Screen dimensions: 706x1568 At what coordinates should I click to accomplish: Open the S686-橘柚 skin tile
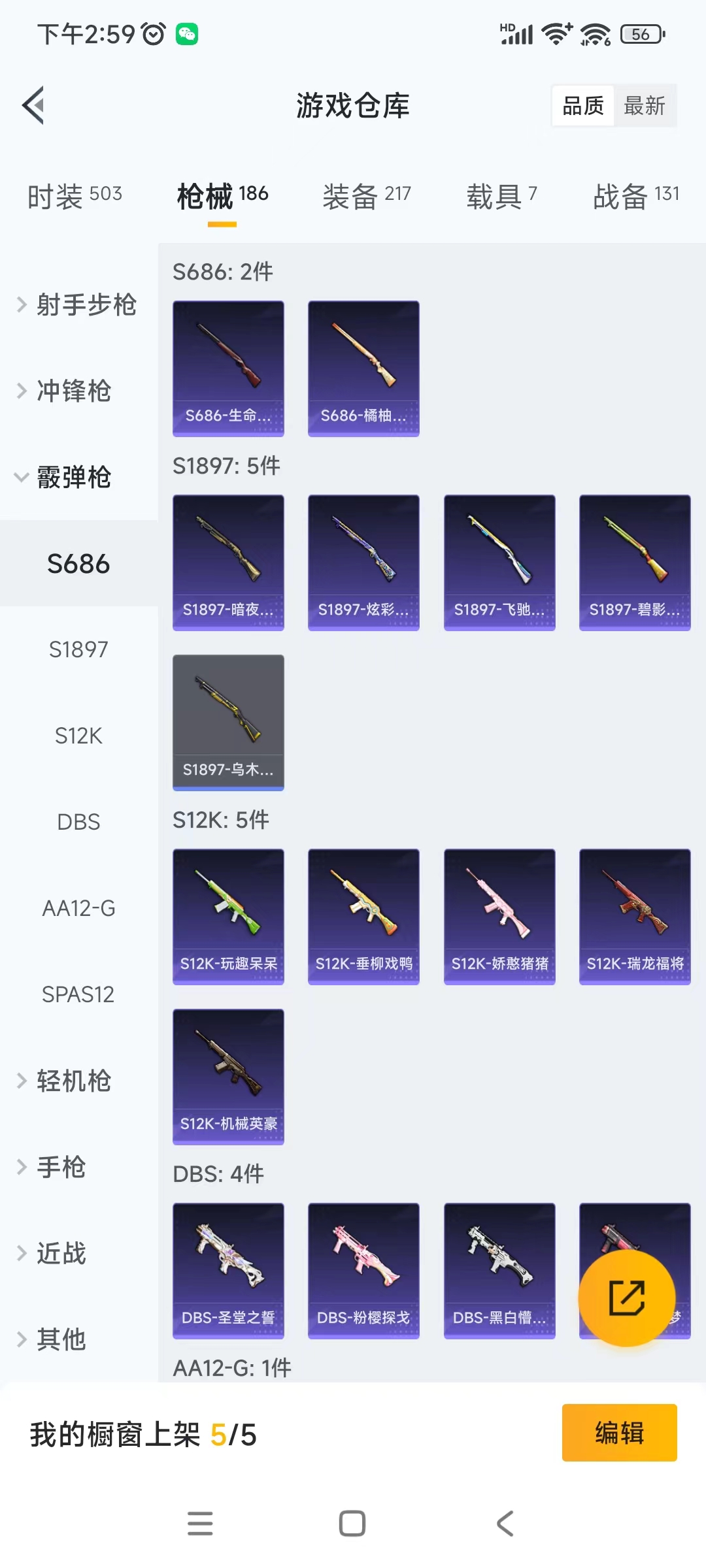[x=363, y=368]
